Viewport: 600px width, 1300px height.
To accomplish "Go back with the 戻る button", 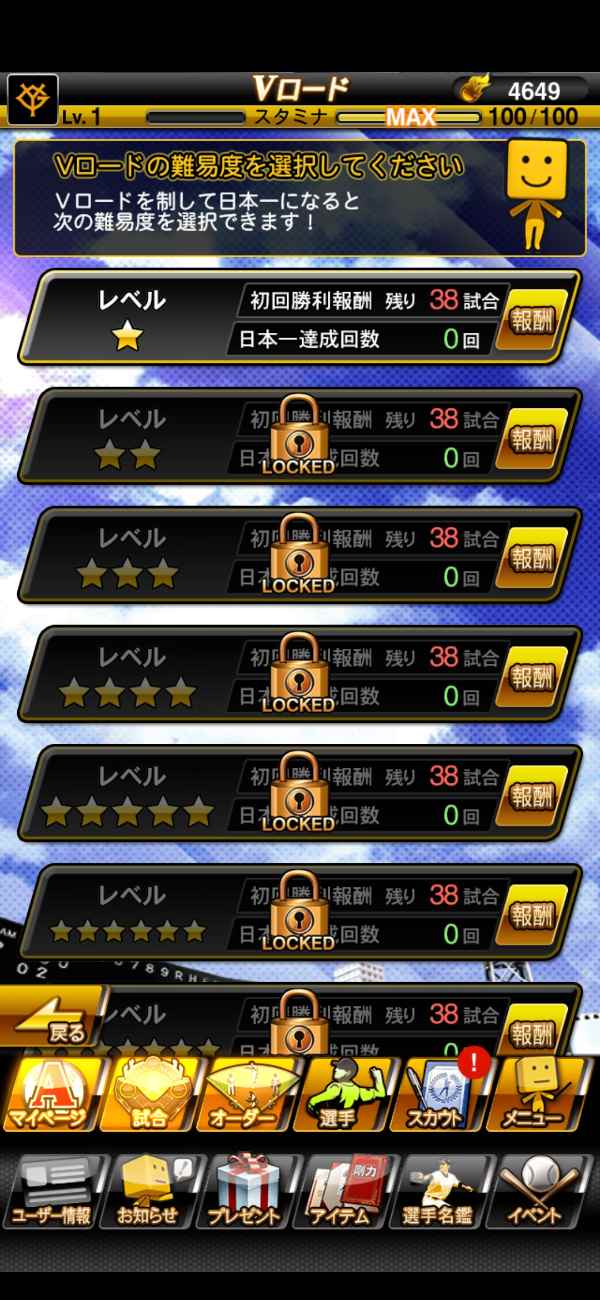I will 55,1019.
